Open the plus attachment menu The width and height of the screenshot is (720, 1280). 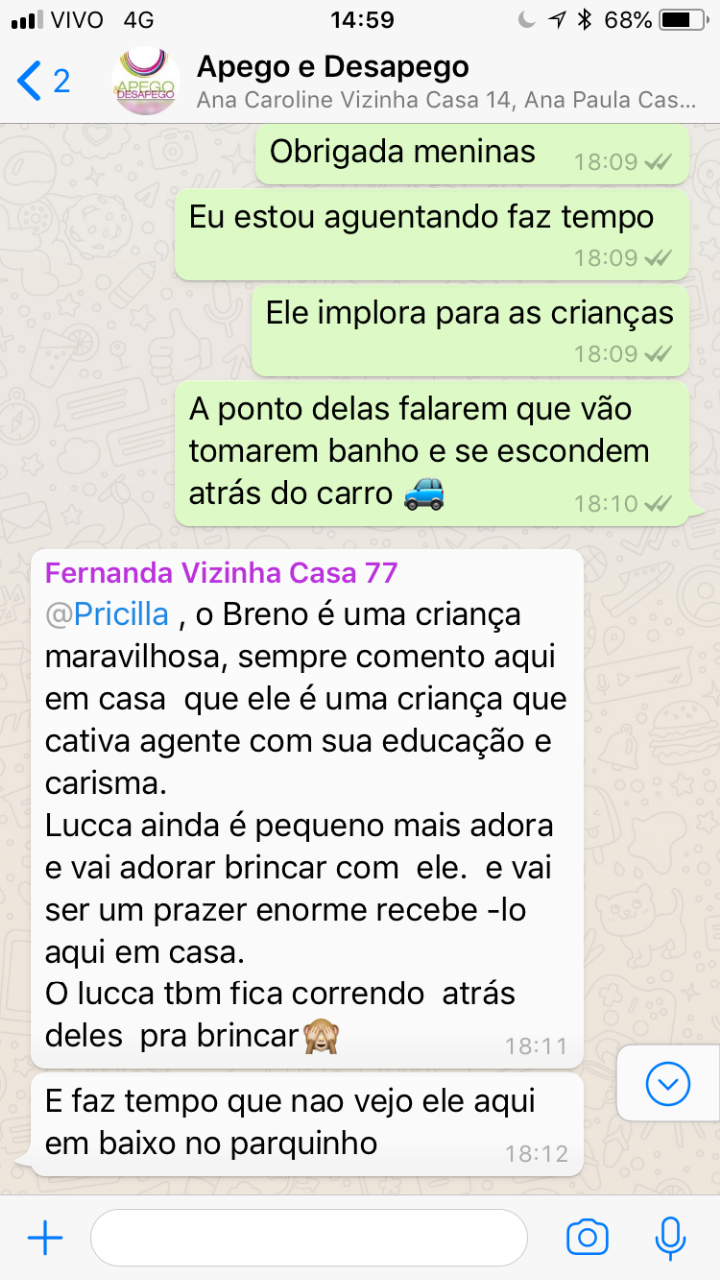point(45,1238)
